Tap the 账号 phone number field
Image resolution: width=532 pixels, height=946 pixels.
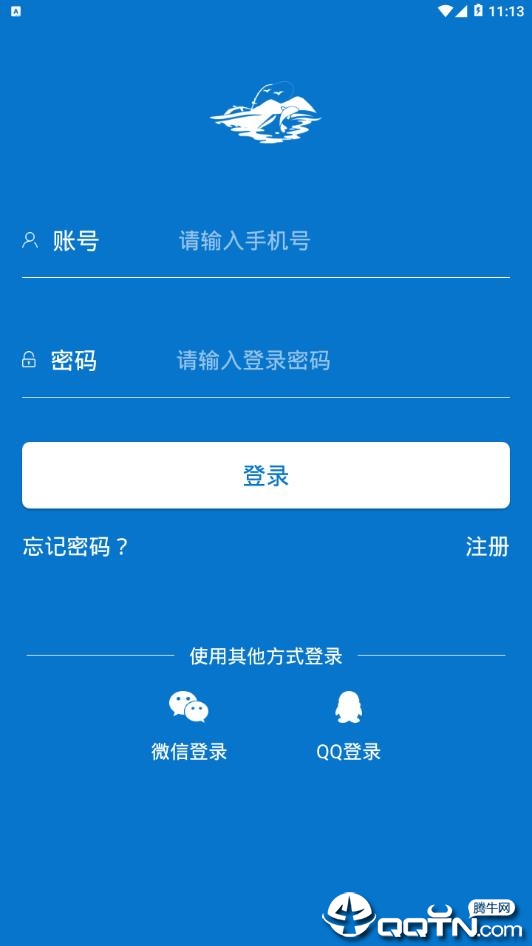point(265,241)
